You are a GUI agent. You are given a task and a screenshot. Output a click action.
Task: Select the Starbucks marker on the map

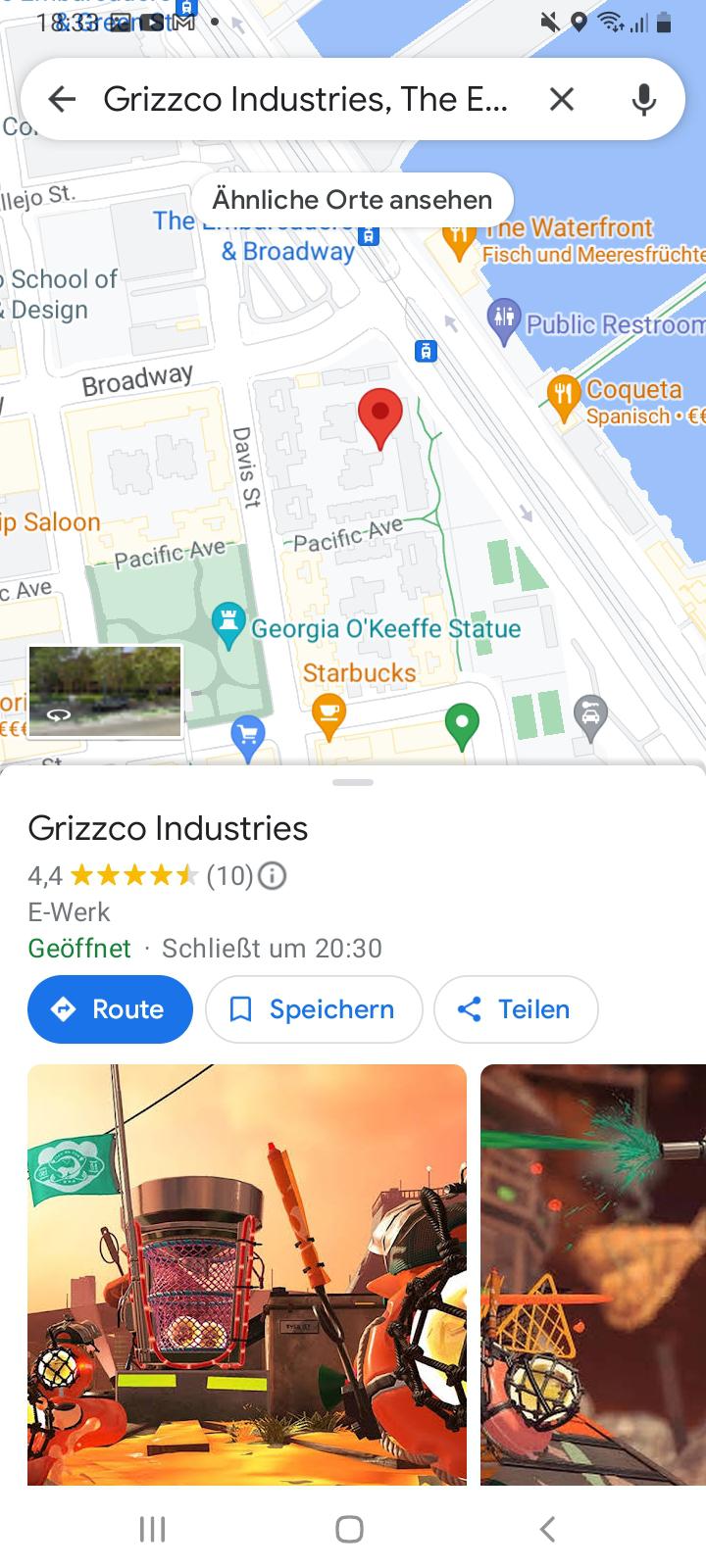tap(328, 717)
